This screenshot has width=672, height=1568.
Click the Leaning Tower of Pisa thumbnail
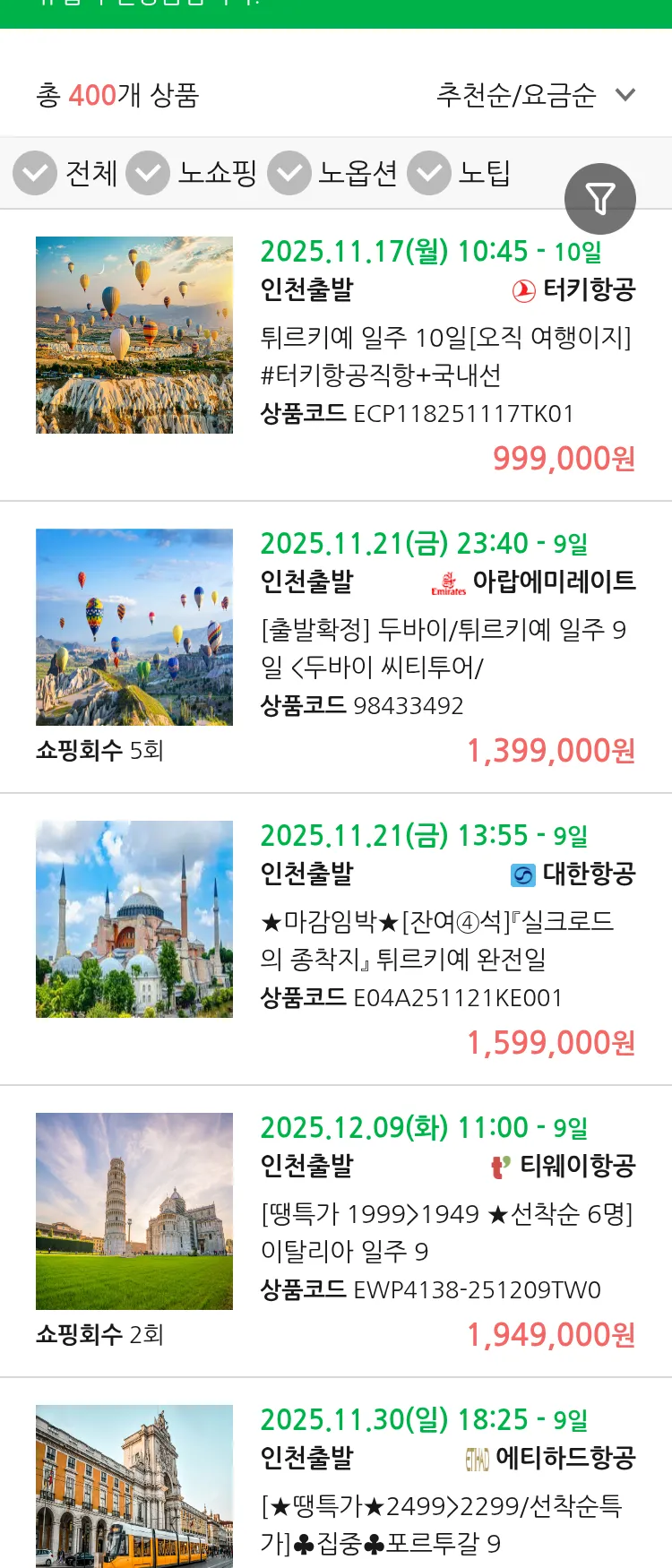click(134, 1210)
